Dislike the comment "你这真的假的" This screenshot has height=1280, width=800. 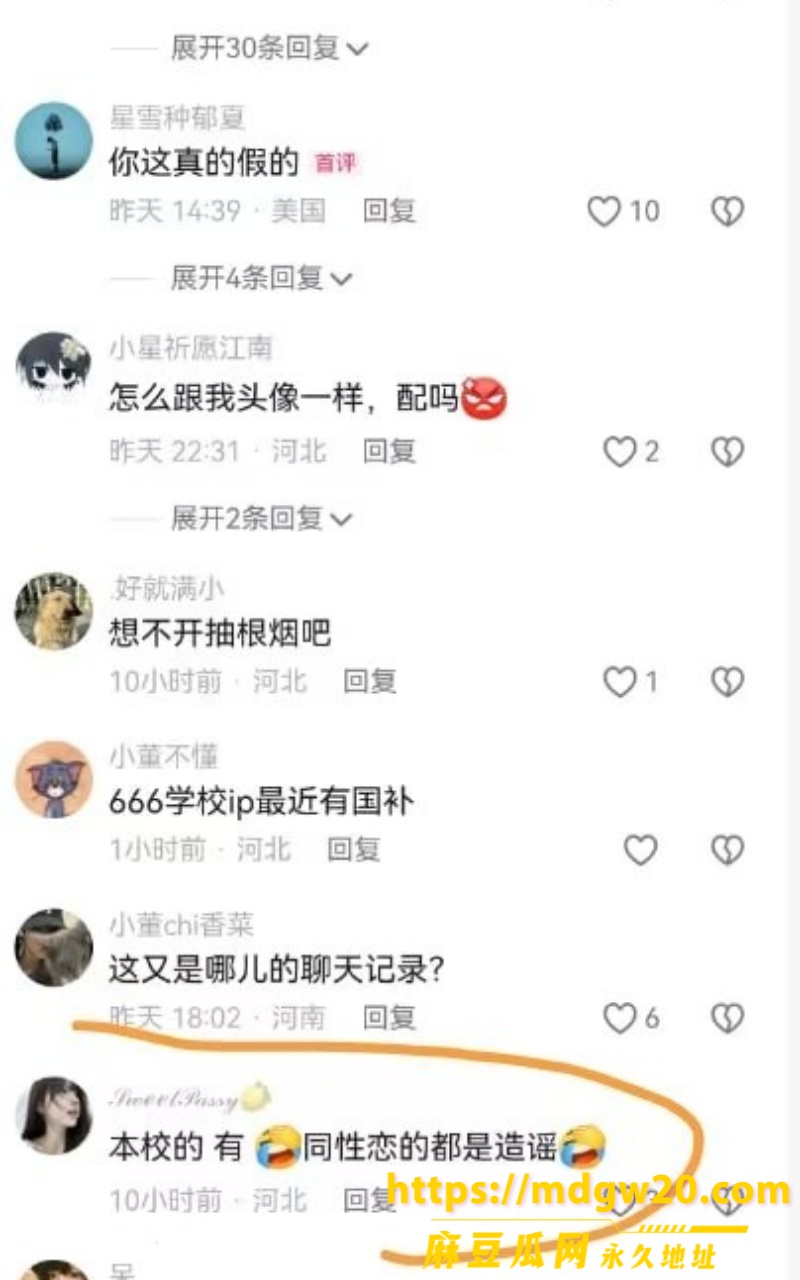tap(727, 210)
